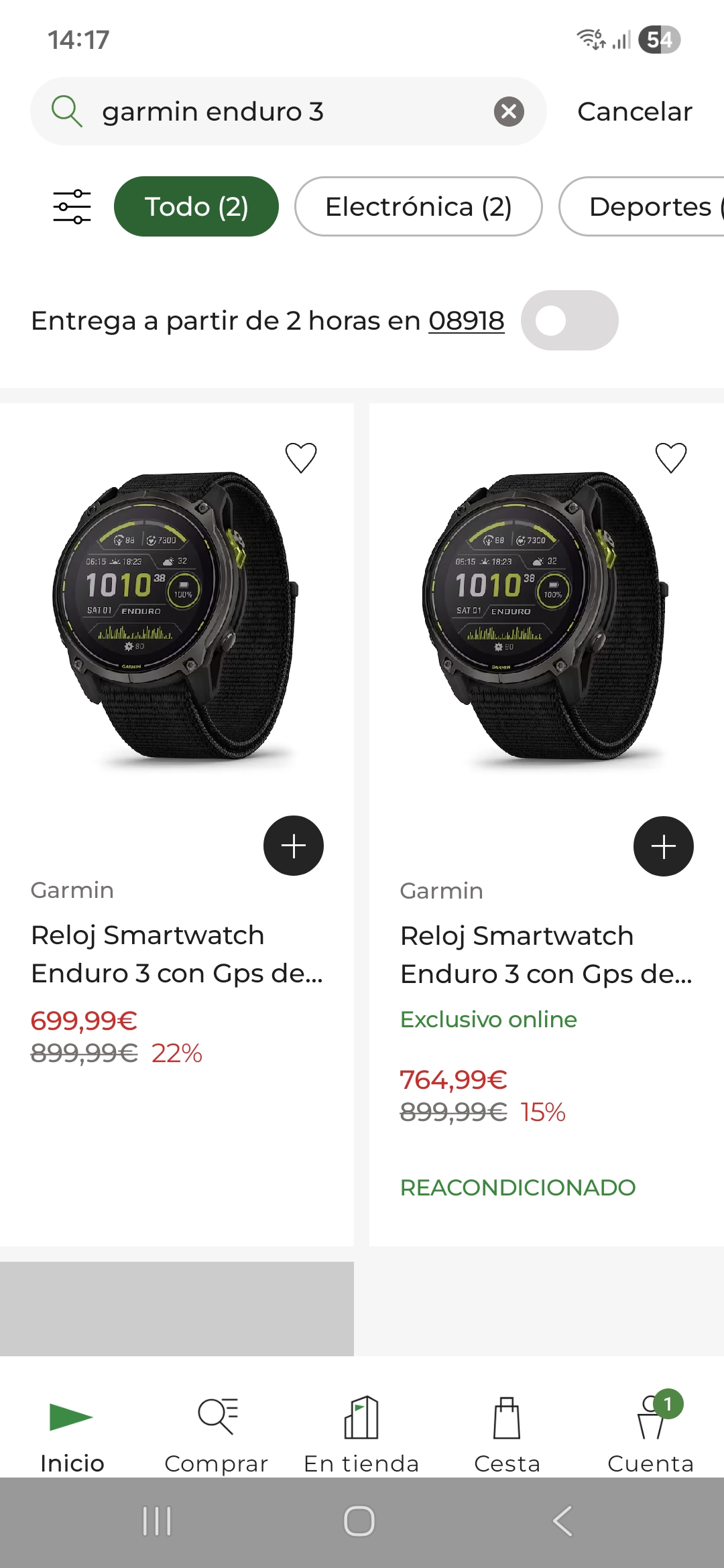724x1568 pixels.
Task: Favorite the 699,99€ Enduro 3 watch
Action: [x=301, y=458]
